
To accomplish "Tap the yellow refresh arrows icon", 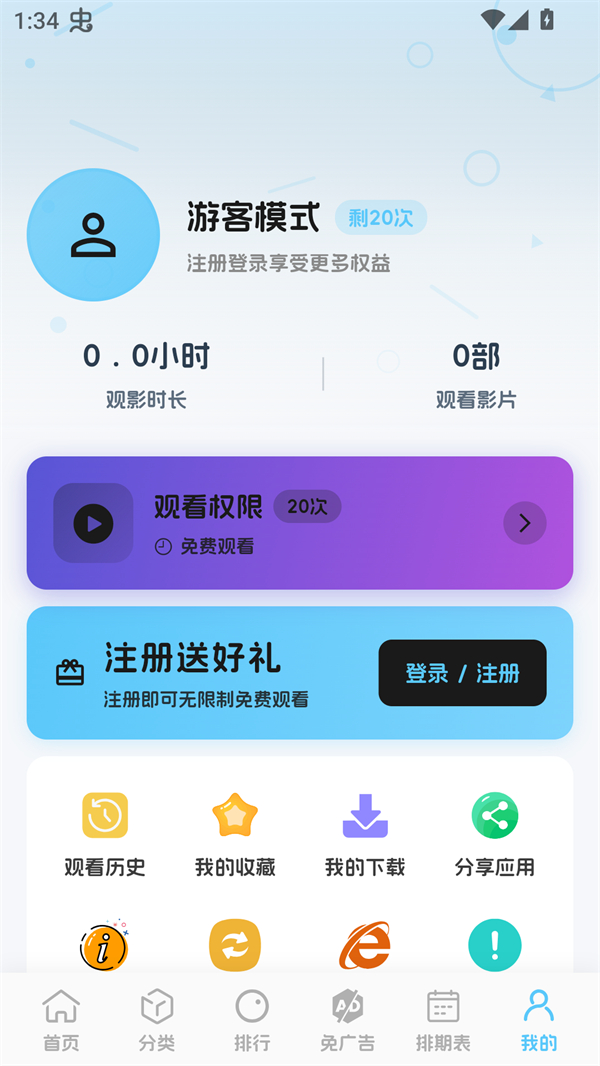I will [x=235, y=946].
